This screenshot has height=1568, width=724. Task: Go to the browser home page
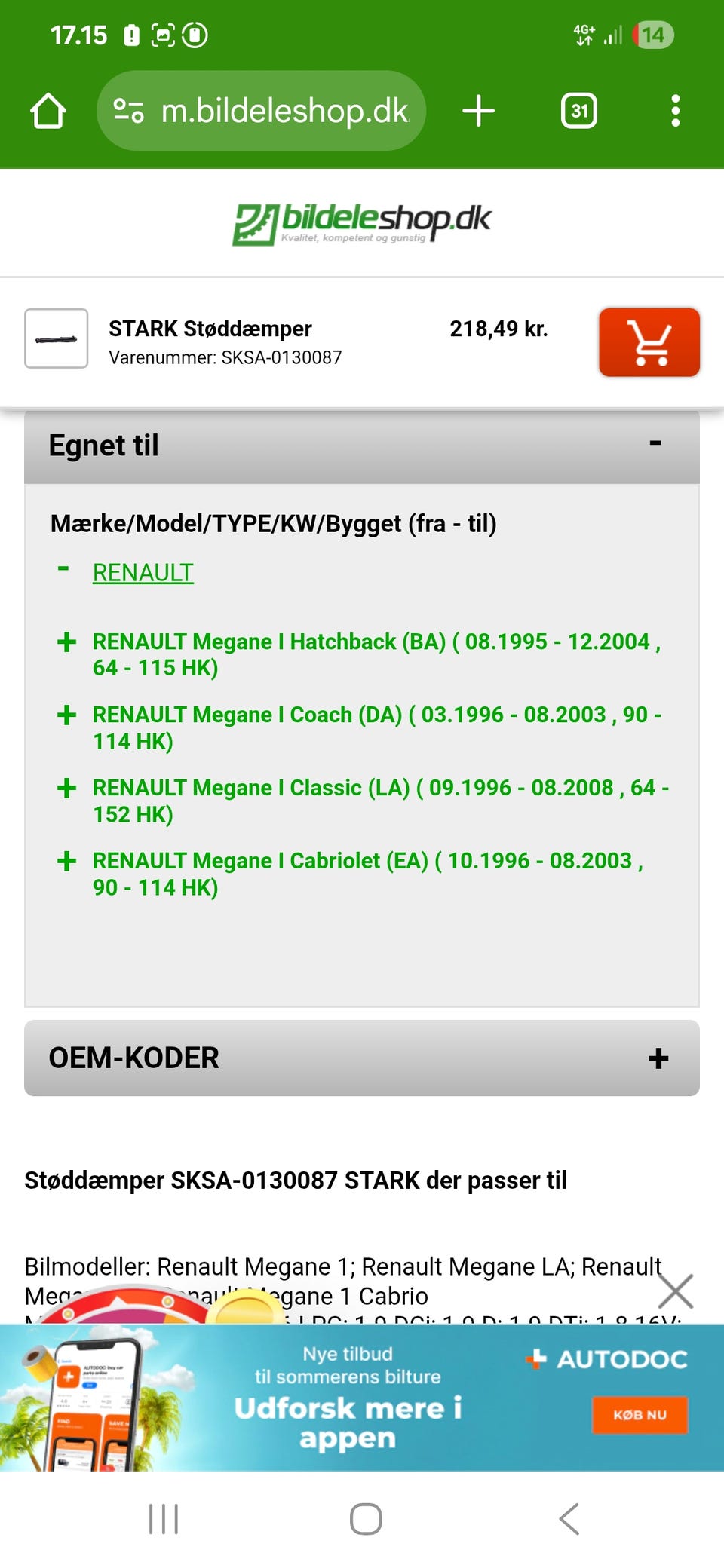tap(48, 111)
